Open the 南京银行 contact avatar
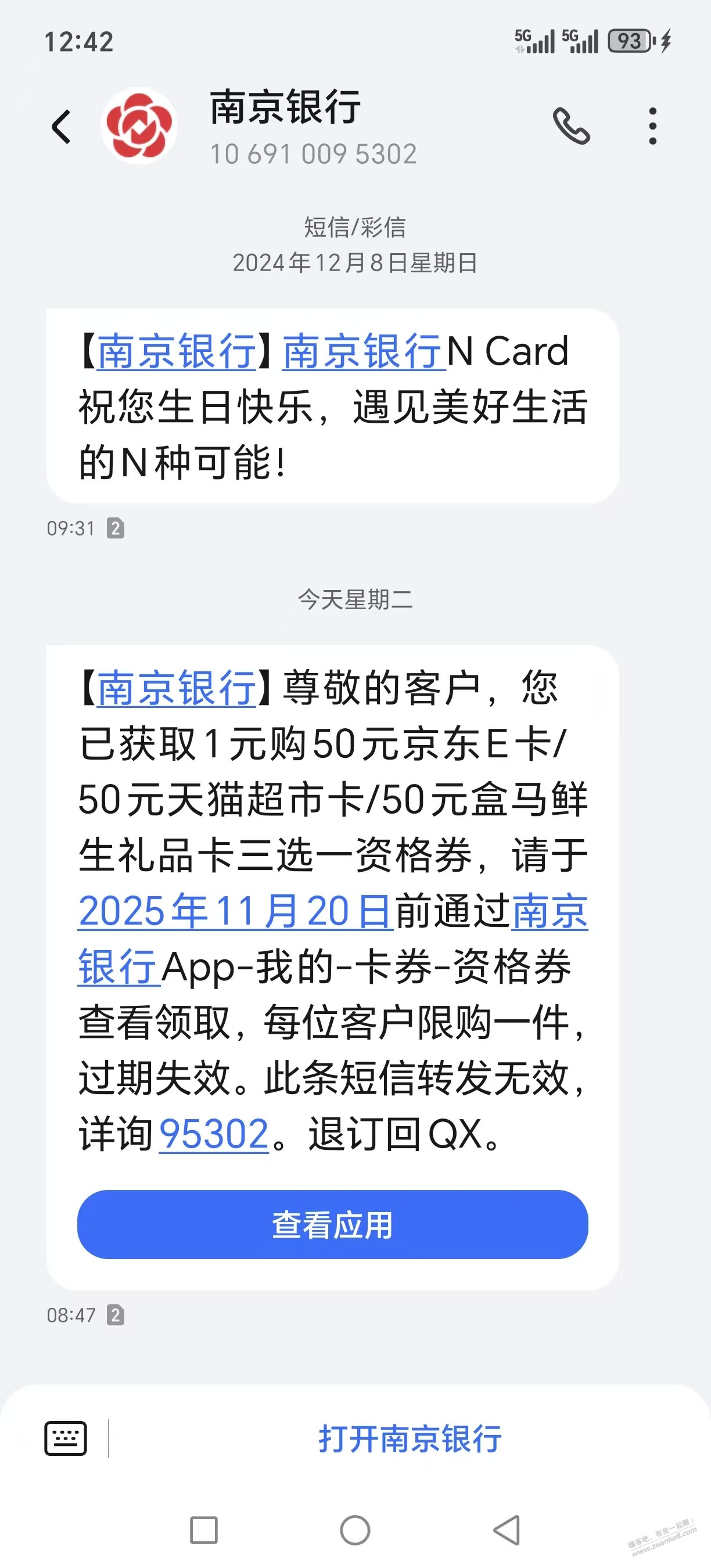This screenshot has height=1568, width=711. (139, 126)
